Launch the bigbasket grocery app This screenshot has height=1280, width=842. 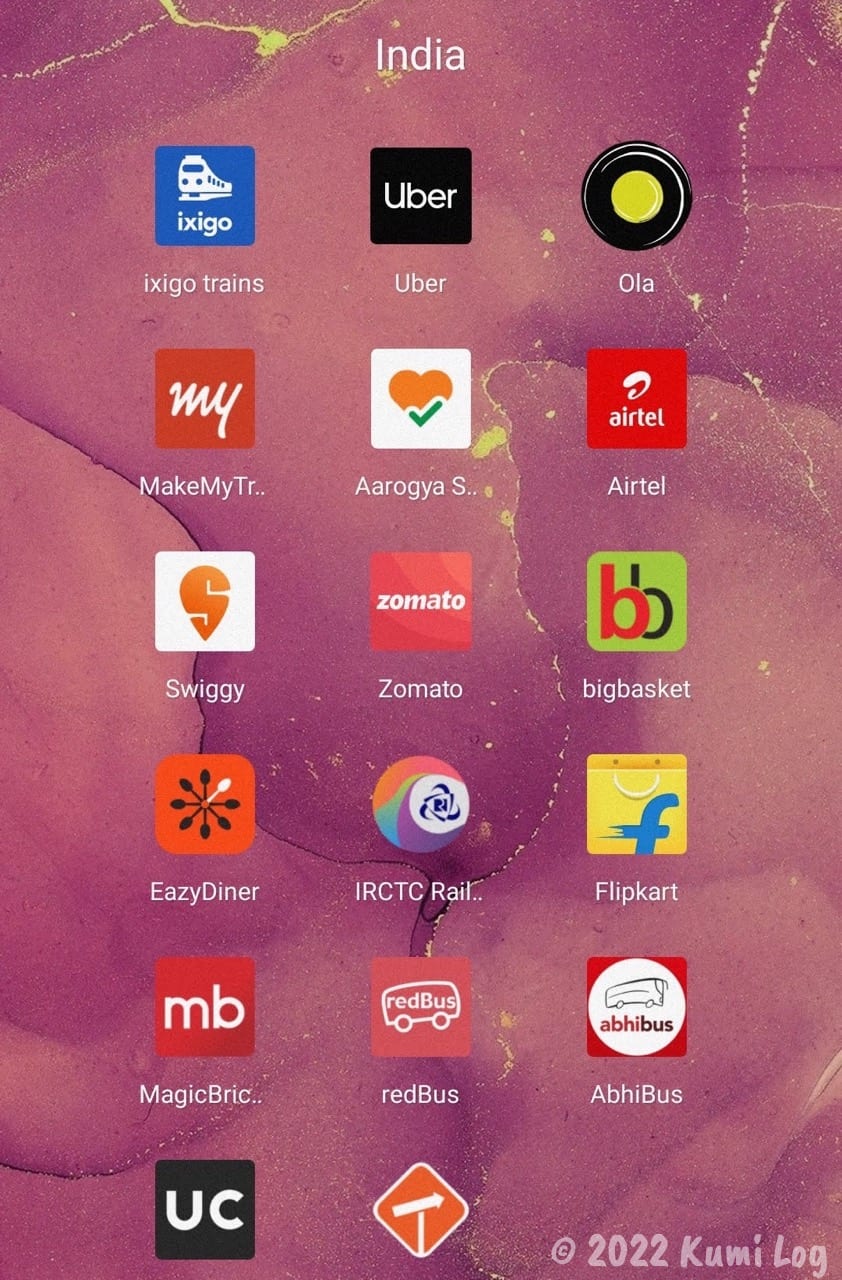point(636,601)
